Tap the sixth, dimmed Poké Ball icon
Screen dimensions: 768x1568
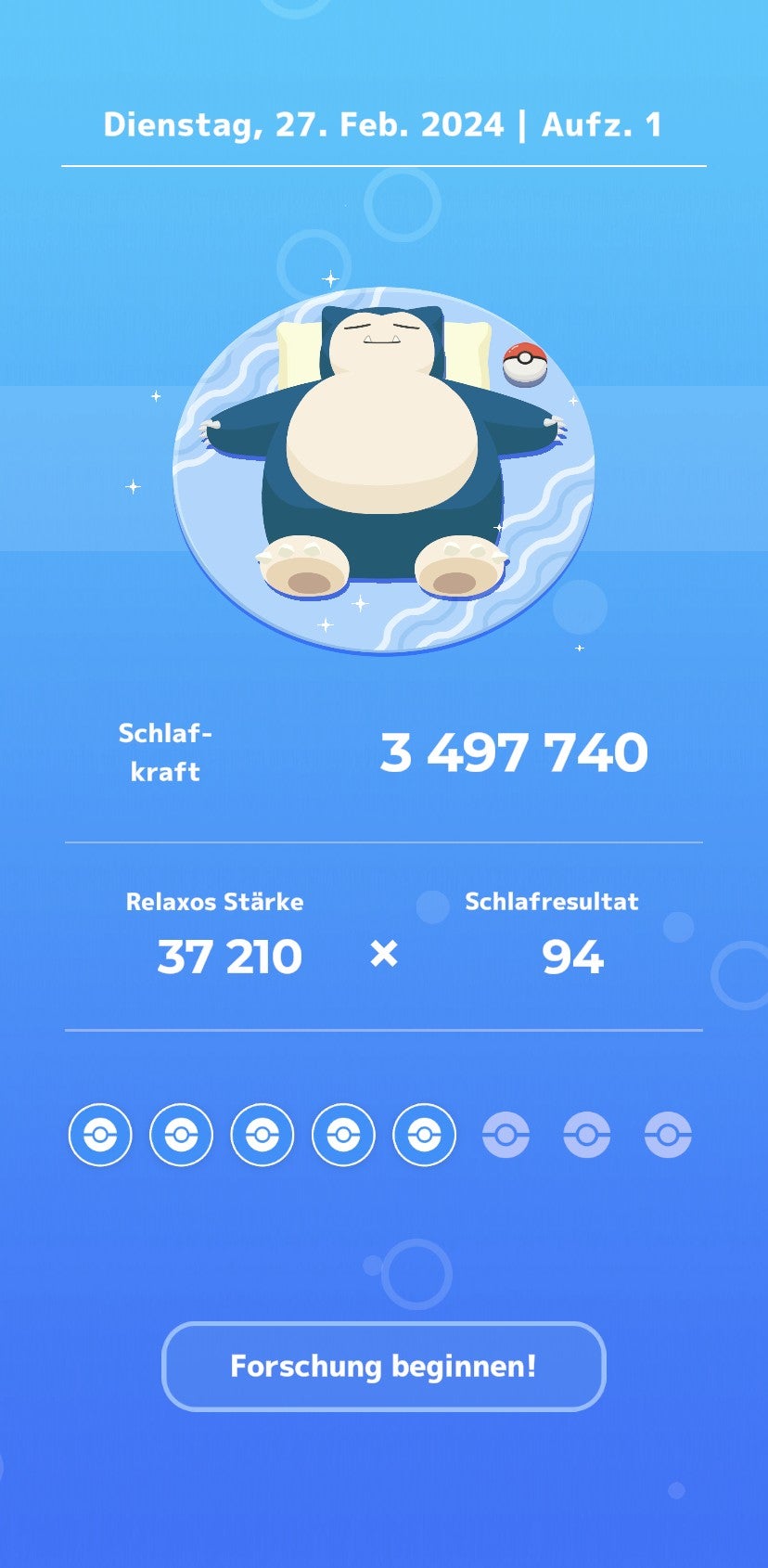pos(506,1135)
